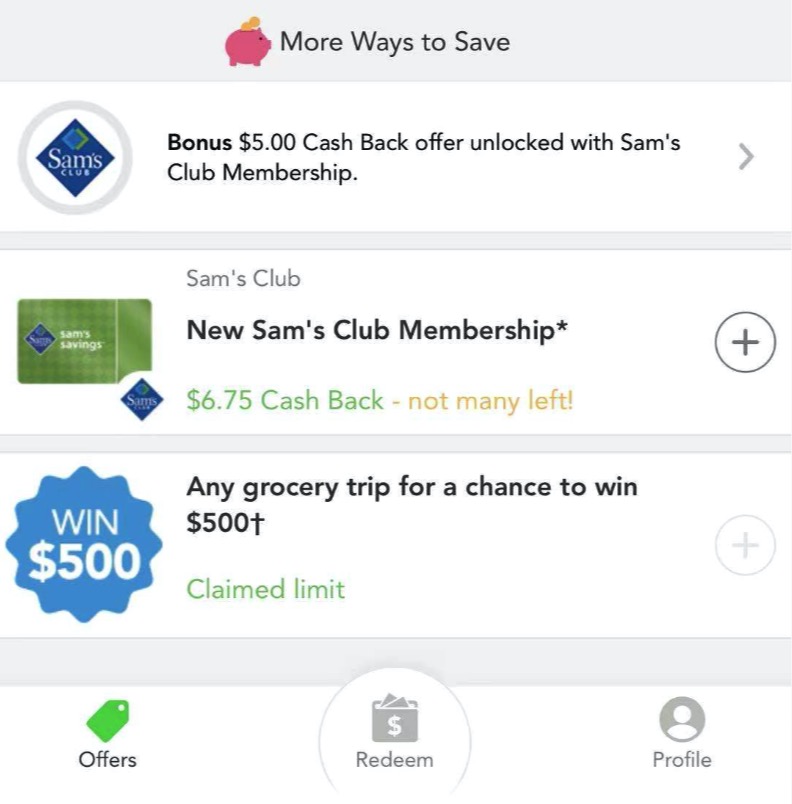Viewport: 792px width, 804px height.
Task: Tap the plus icon for the $500 offer
Action: (x=745, y=546)
